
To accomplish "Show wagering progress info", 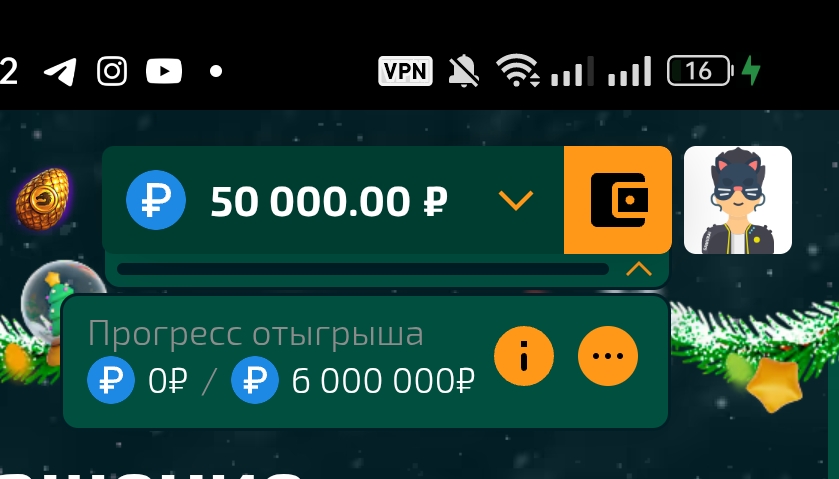I will click(x=524, y=356).
